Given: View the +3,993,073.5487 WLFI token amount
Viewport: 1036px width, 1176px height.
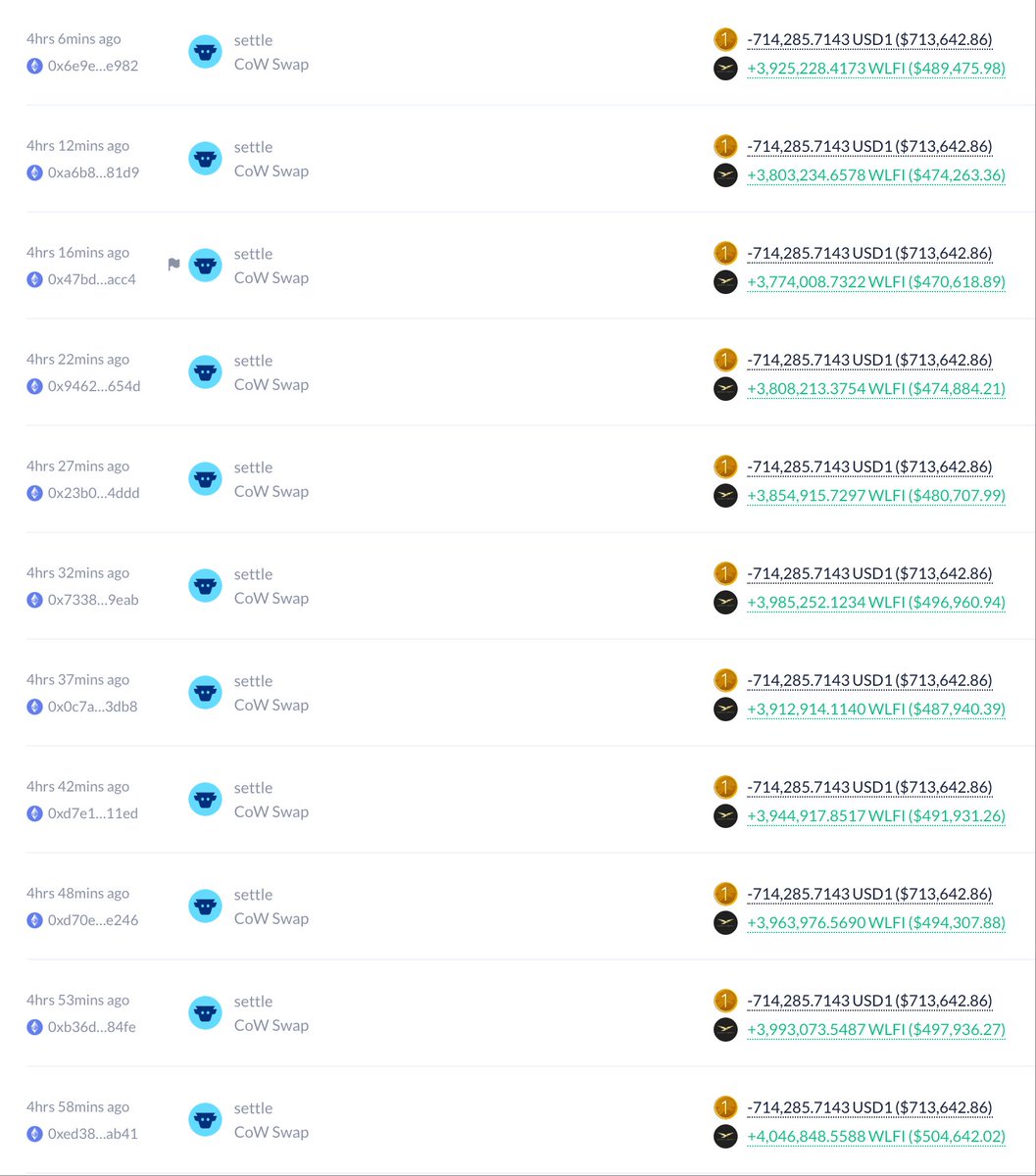Looking at the screenshot, I should click(x=875, y=1031).
